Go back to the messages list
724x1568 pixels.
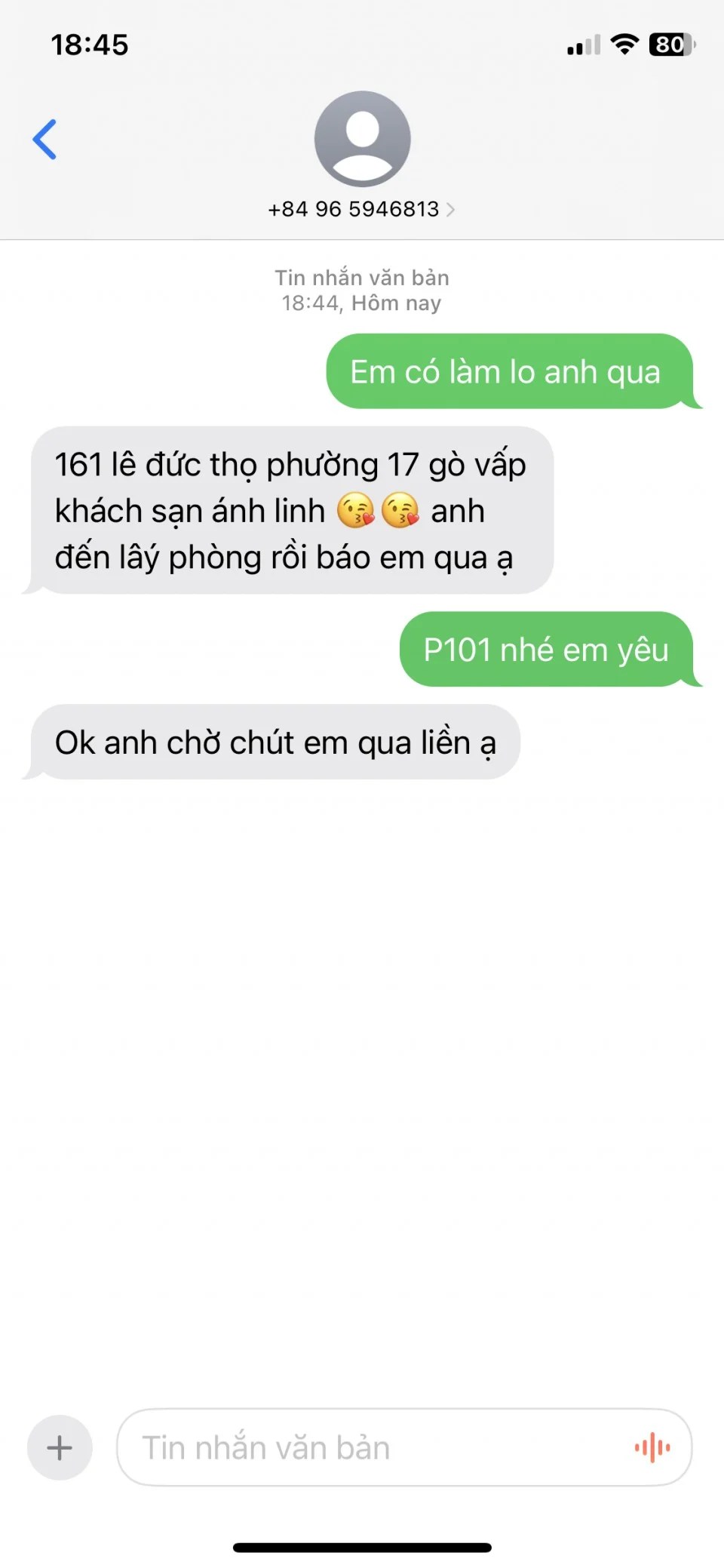click(x=45, y=140)
